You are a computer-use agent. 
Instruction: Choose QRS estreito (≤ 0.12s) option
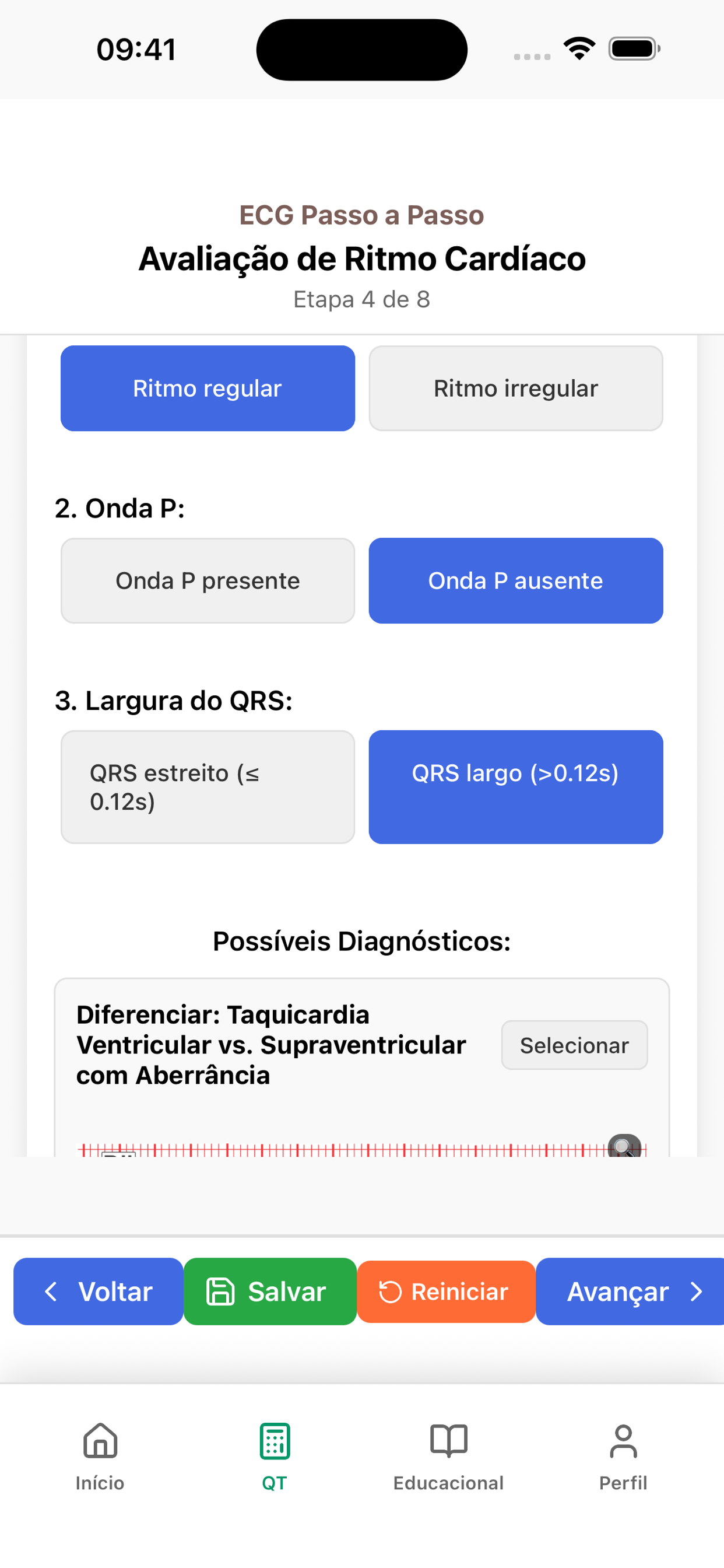coord(207,787)
